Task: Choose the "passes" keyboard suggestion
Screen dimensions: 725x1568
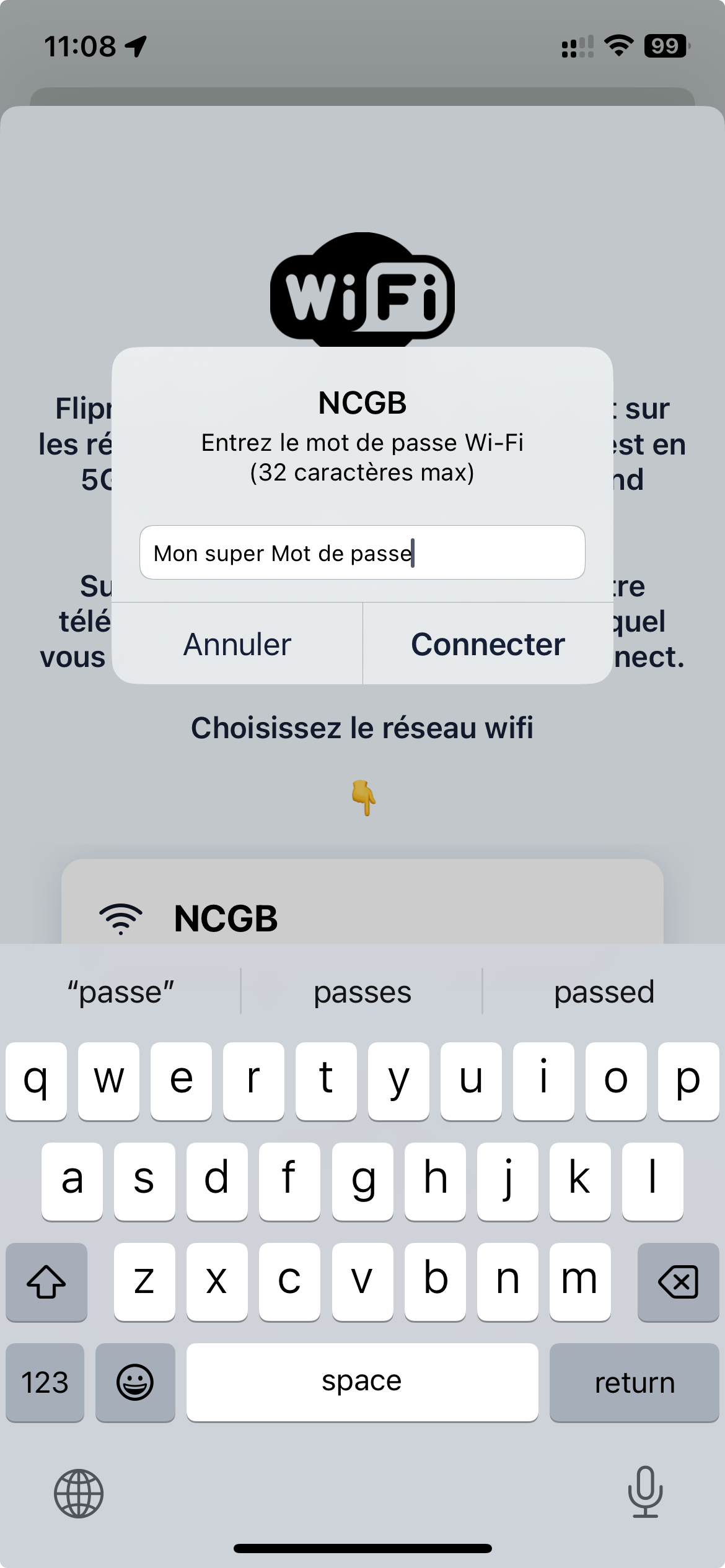Action: [x=362, y=992]
